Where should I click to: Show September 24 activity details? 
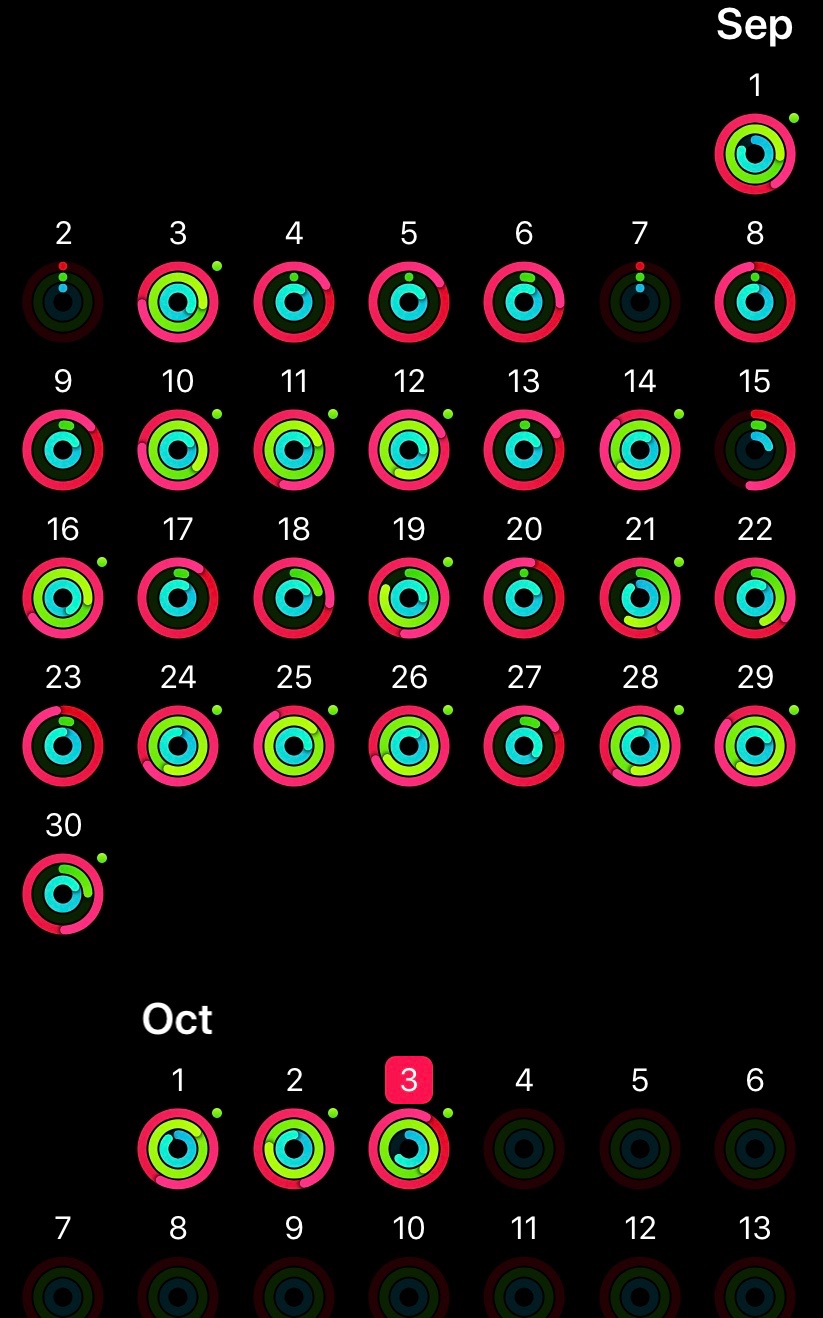[x=178, y=746]
